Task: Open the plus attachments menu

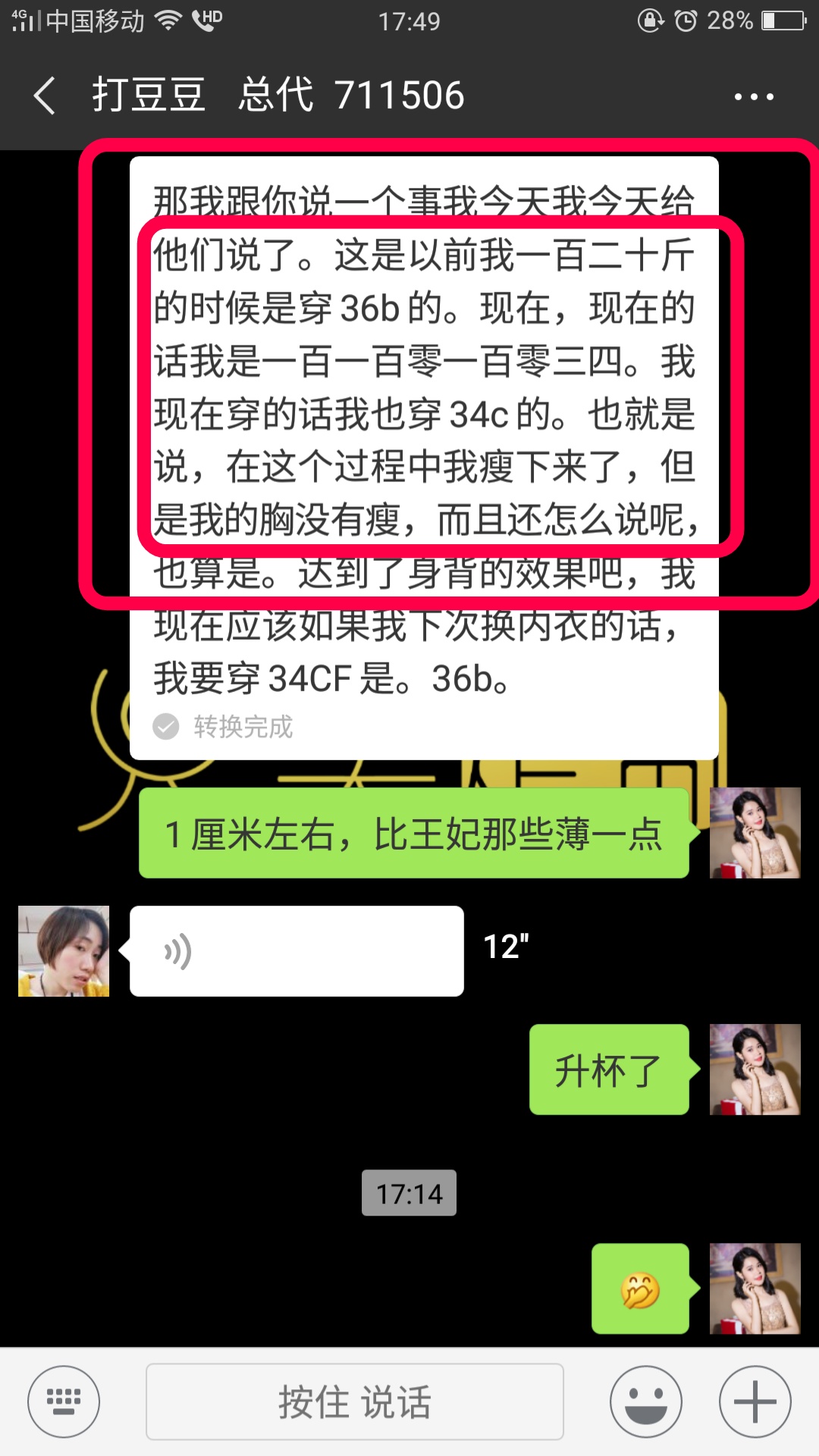Action: click(x=755, y=1401)
